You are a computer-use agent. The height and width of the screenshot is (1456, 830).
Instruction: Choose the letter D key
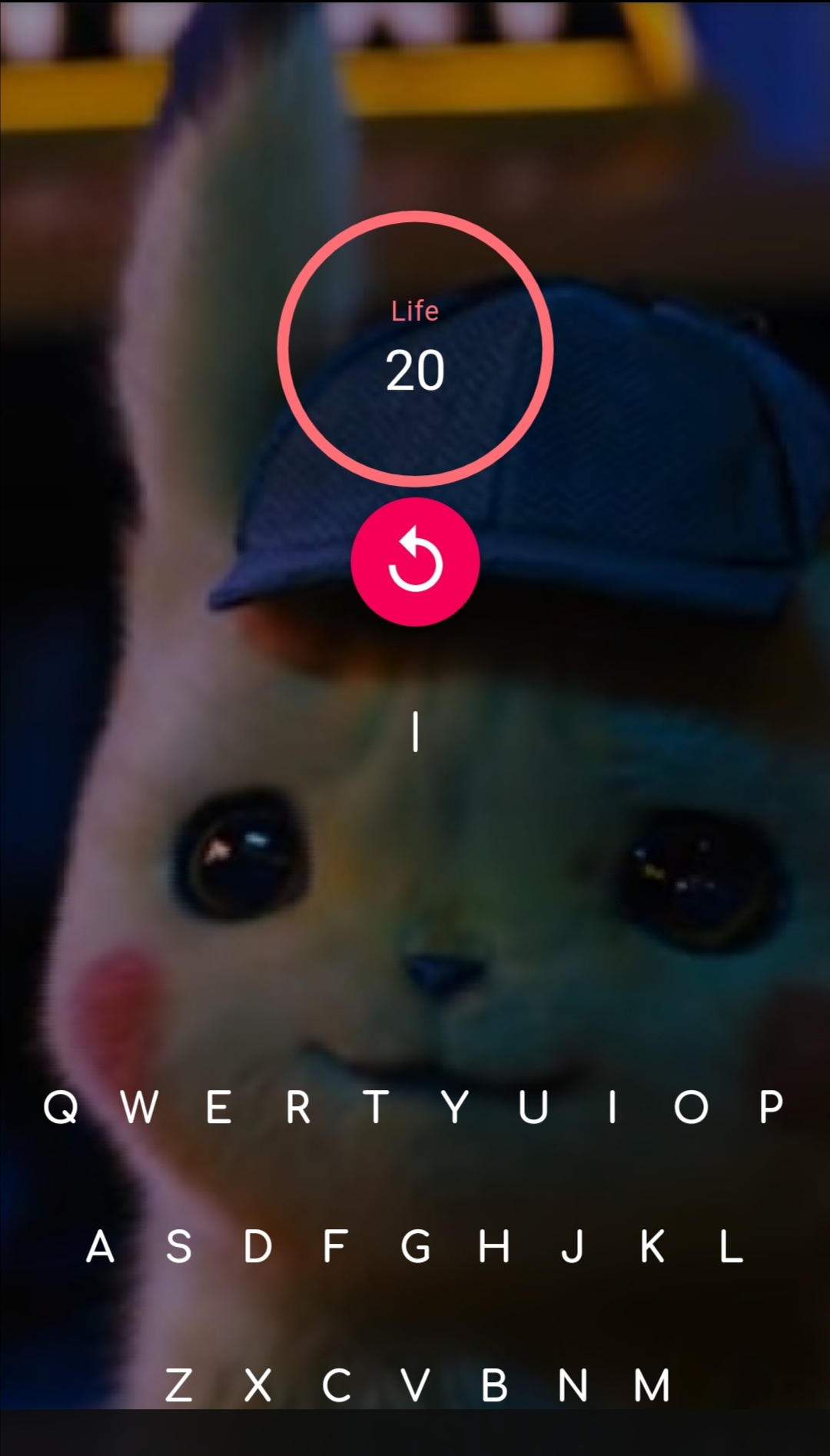click(x=258, y=1246)
